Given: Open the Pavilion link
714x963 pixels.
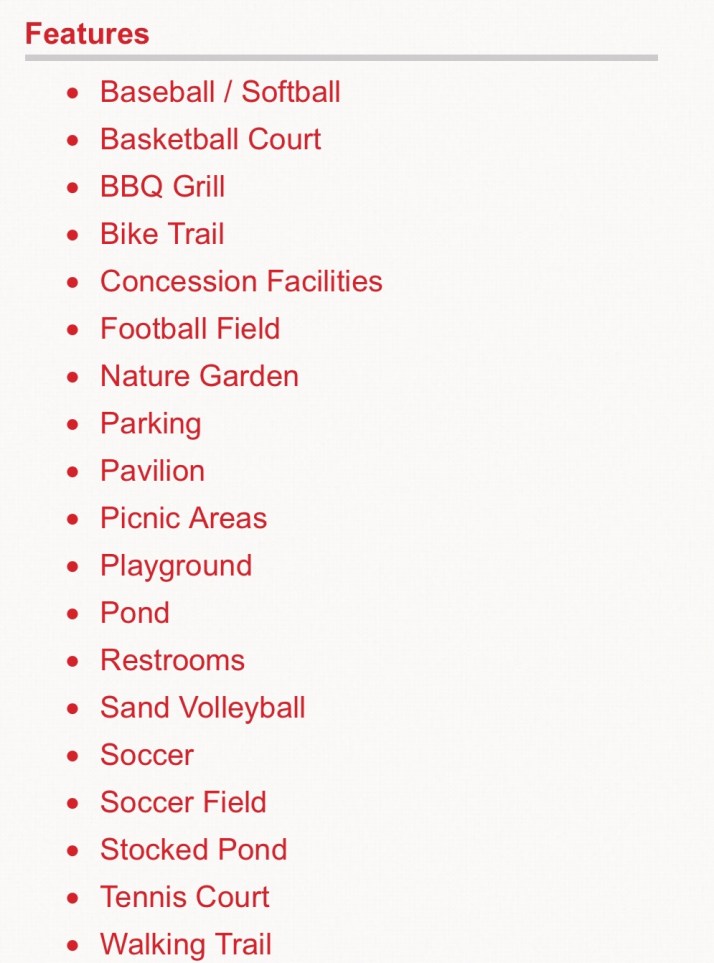Looking at the screenshot, I should point(152,471).
